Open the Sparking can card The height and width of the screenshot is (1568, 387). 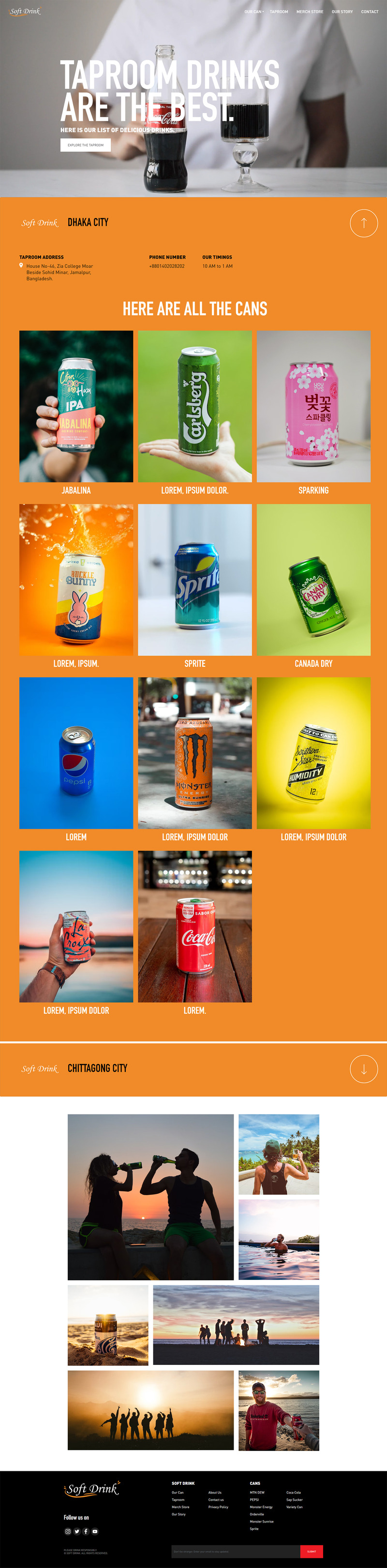point(313,407)
